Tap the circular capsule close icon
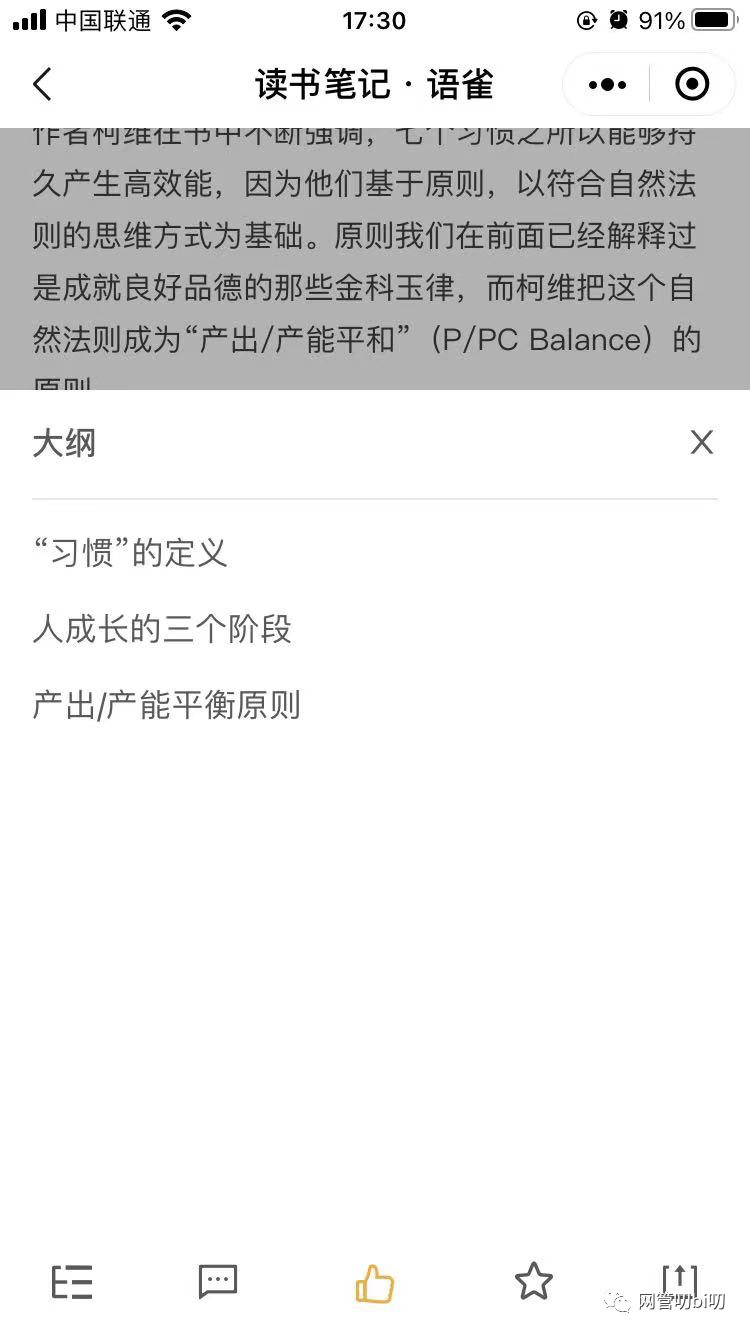This screenshot has width=750, height=1334. point(691,84)
